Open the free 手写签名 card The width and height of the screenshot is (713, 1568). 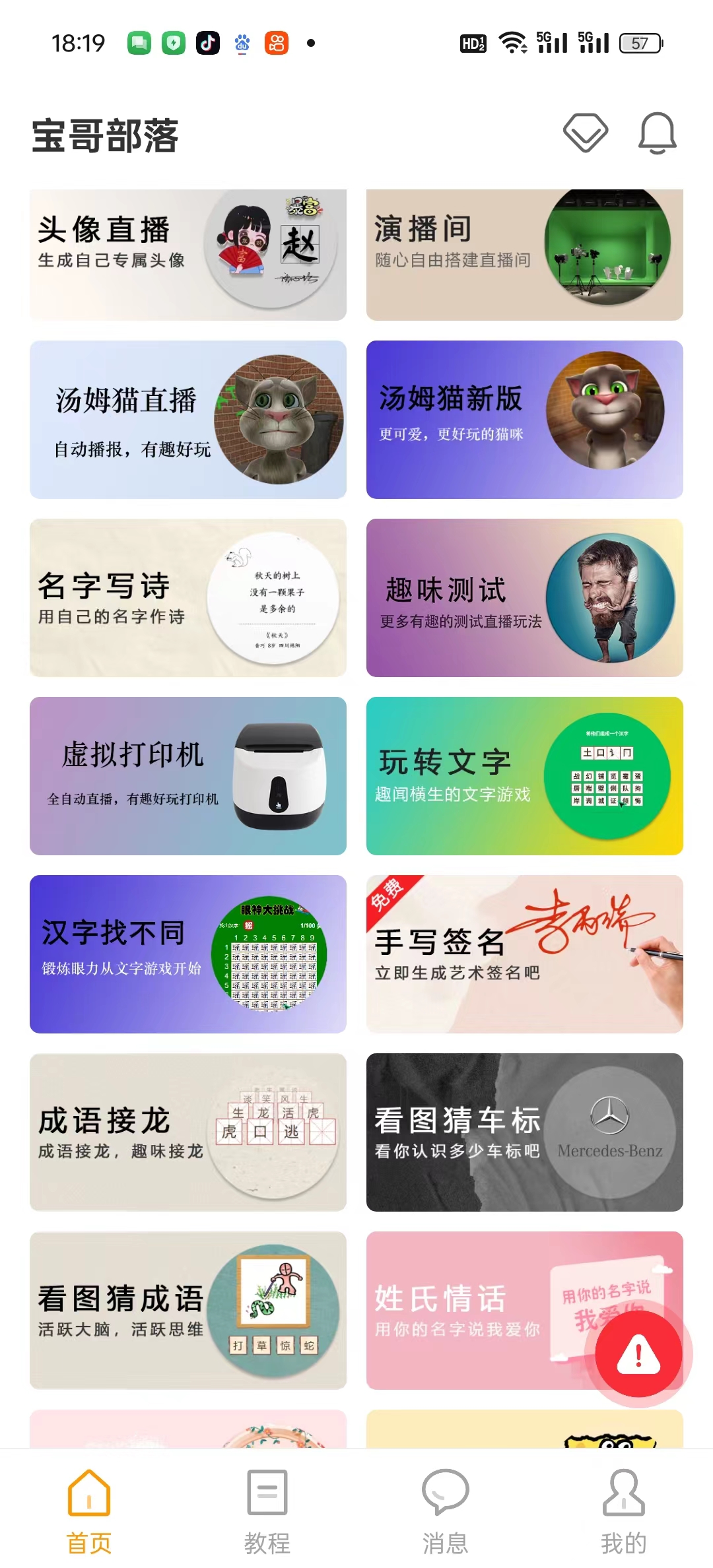point(525,954)
